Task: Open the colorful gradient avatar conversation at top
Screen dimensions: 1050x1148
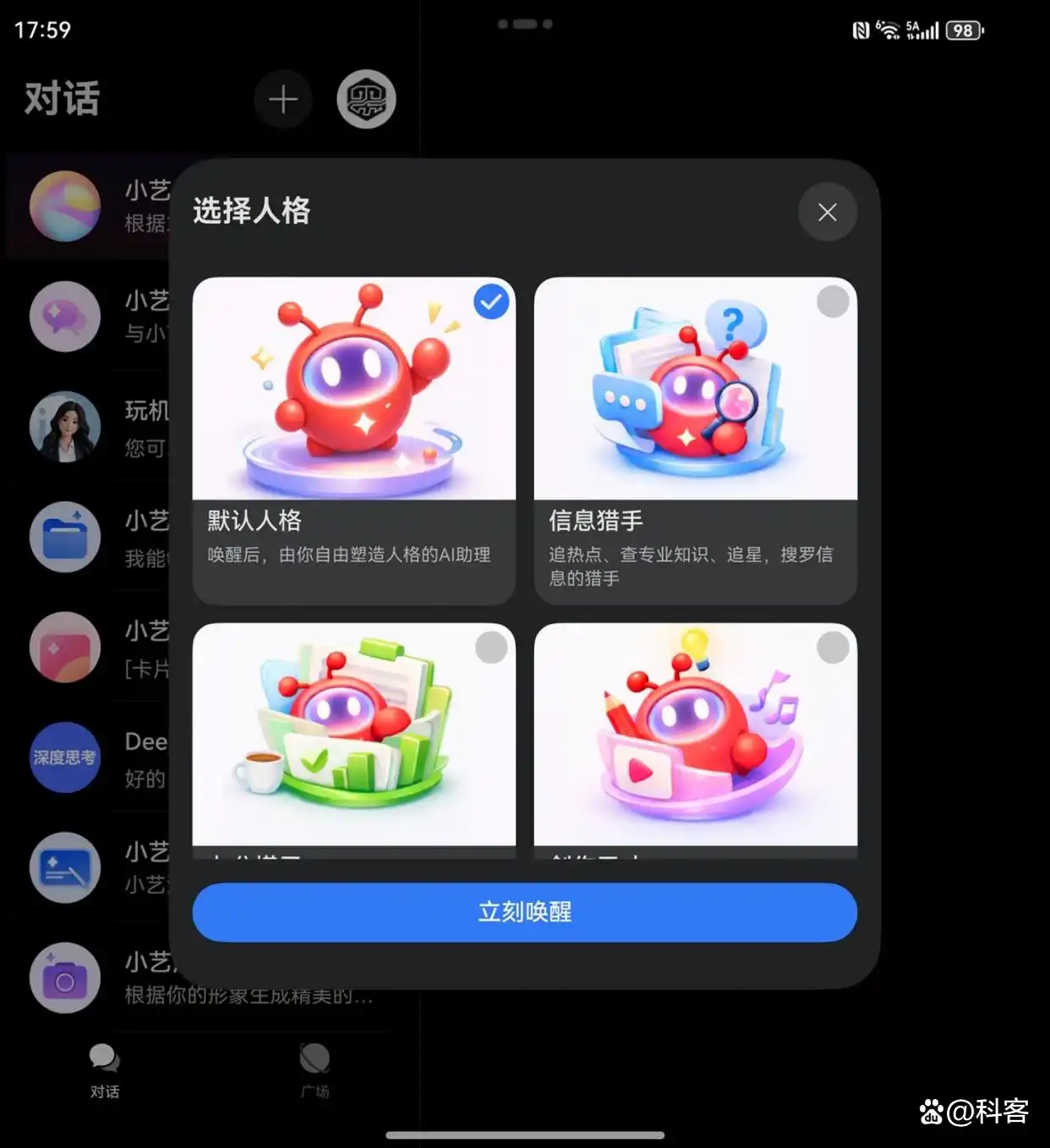Action: pyautogui.click(x=65, y=206)
